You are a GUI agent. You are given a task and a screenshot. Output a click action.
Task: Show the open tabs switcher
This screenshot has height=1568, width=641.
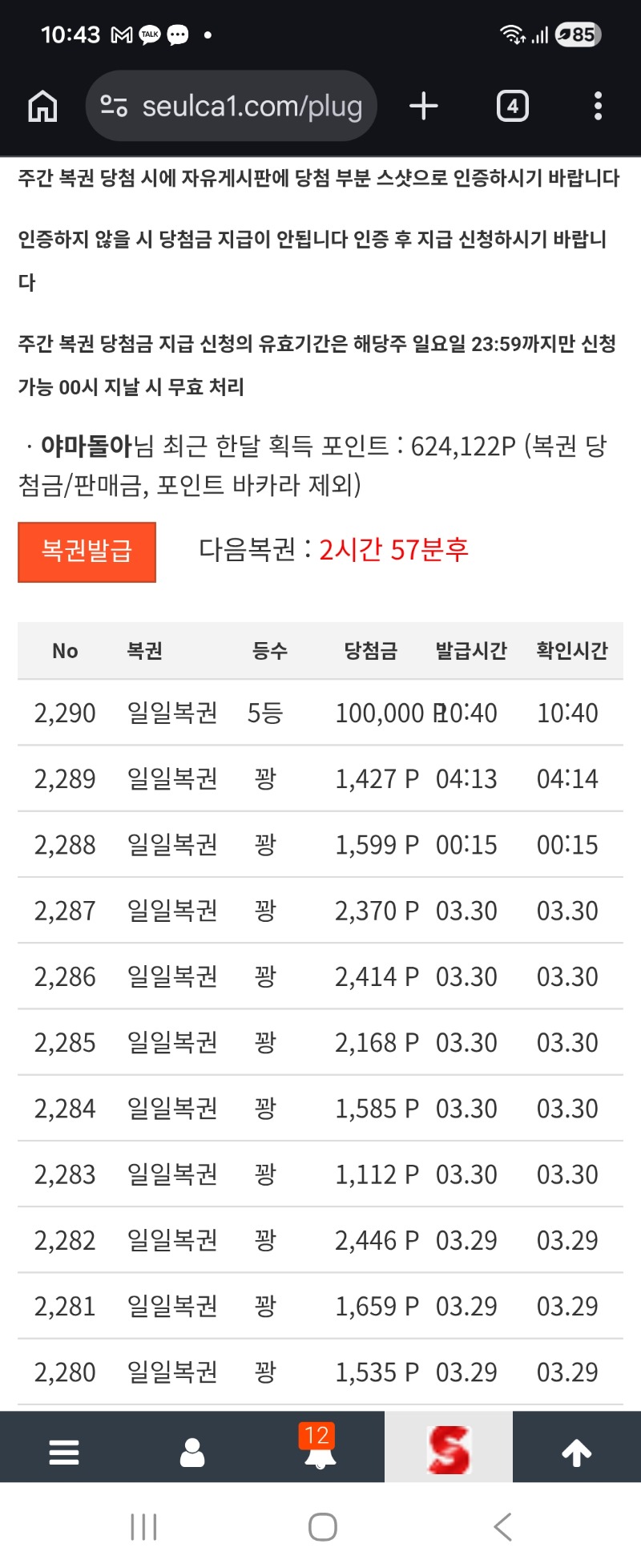[513, 106]
